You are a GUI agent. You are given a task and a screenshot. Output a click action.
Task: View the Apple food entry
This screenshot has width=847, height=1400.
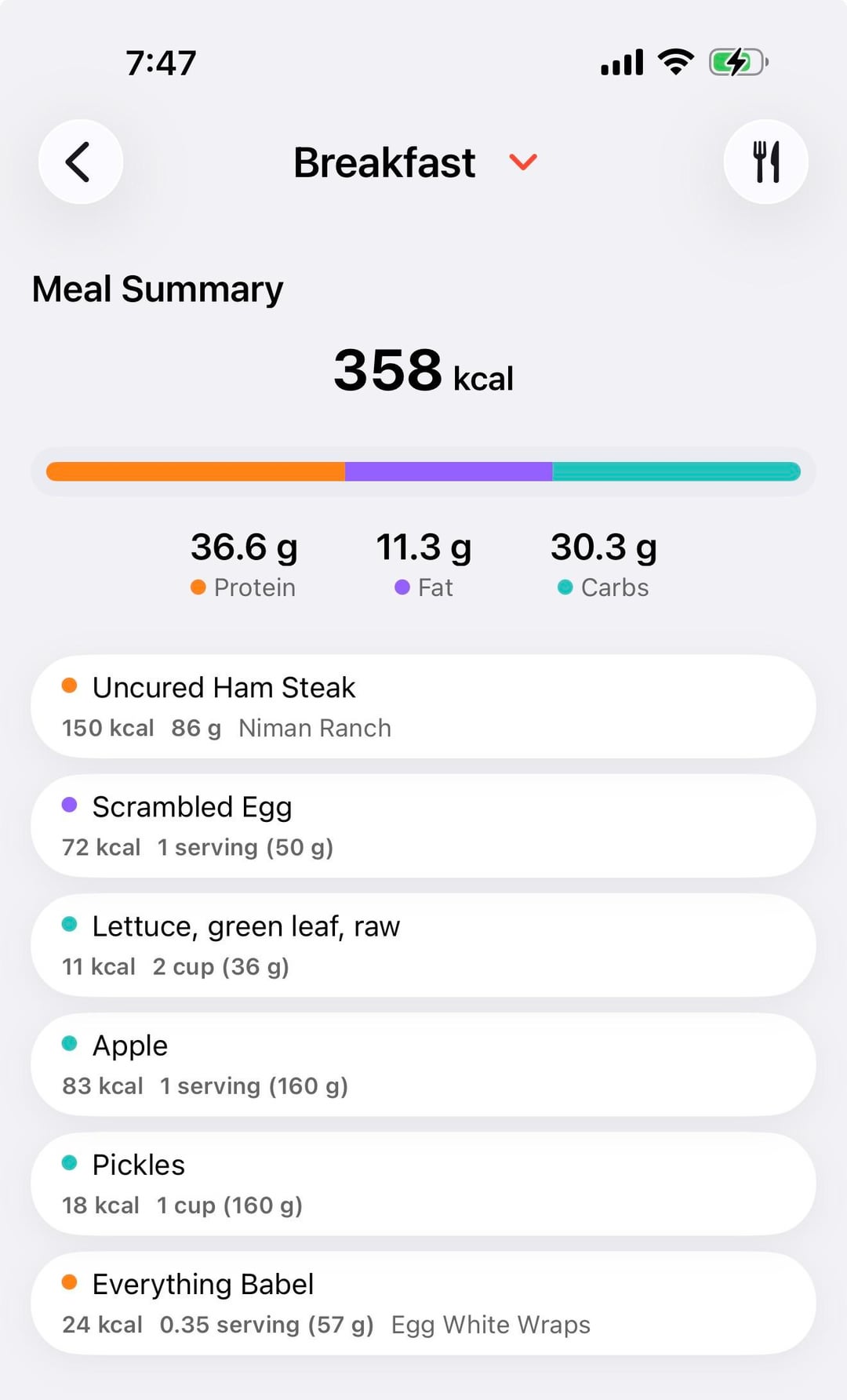(423, 1064)
